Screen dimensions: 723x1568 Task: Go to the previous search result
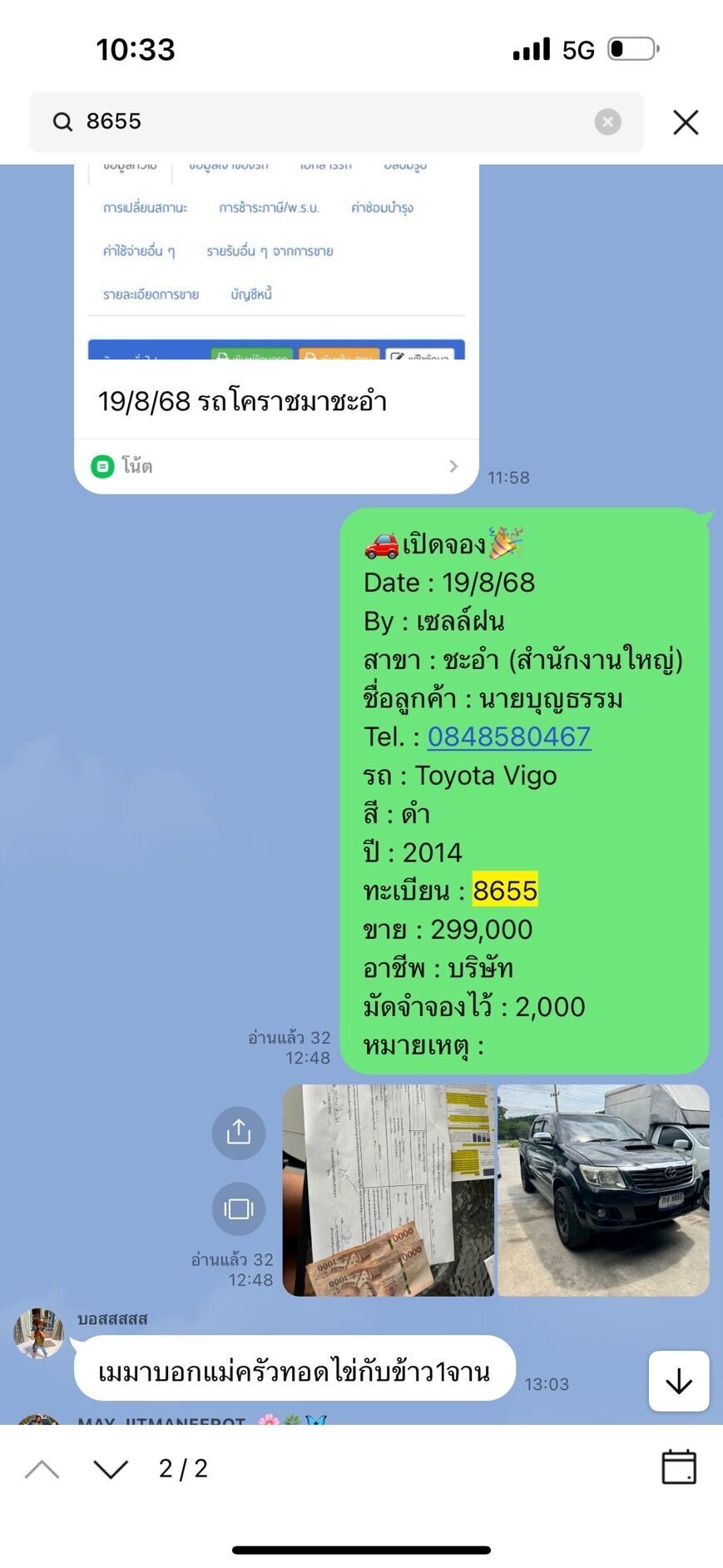(42, 1469)
